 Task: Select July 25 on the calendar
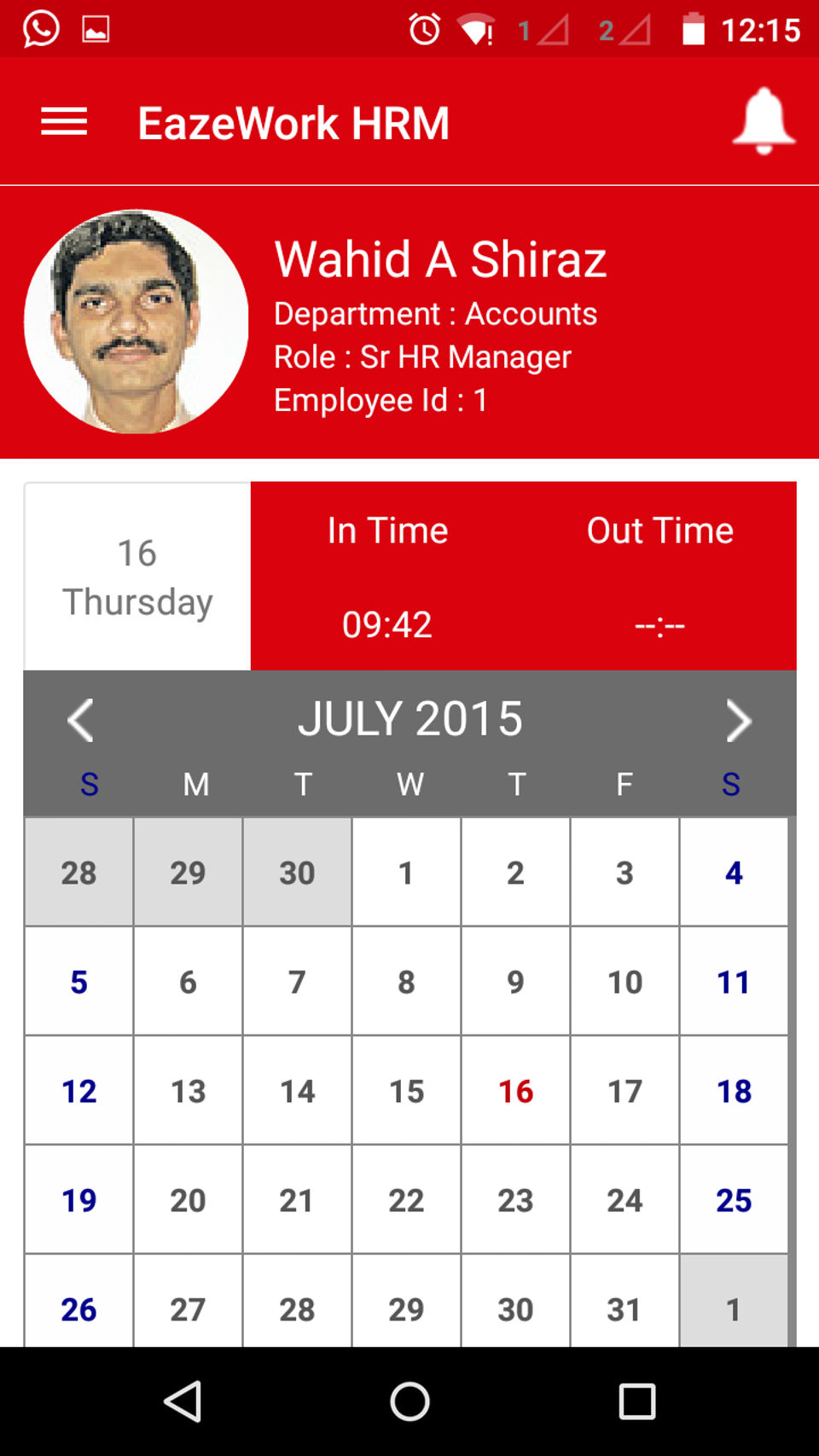tap(734, 1200)
